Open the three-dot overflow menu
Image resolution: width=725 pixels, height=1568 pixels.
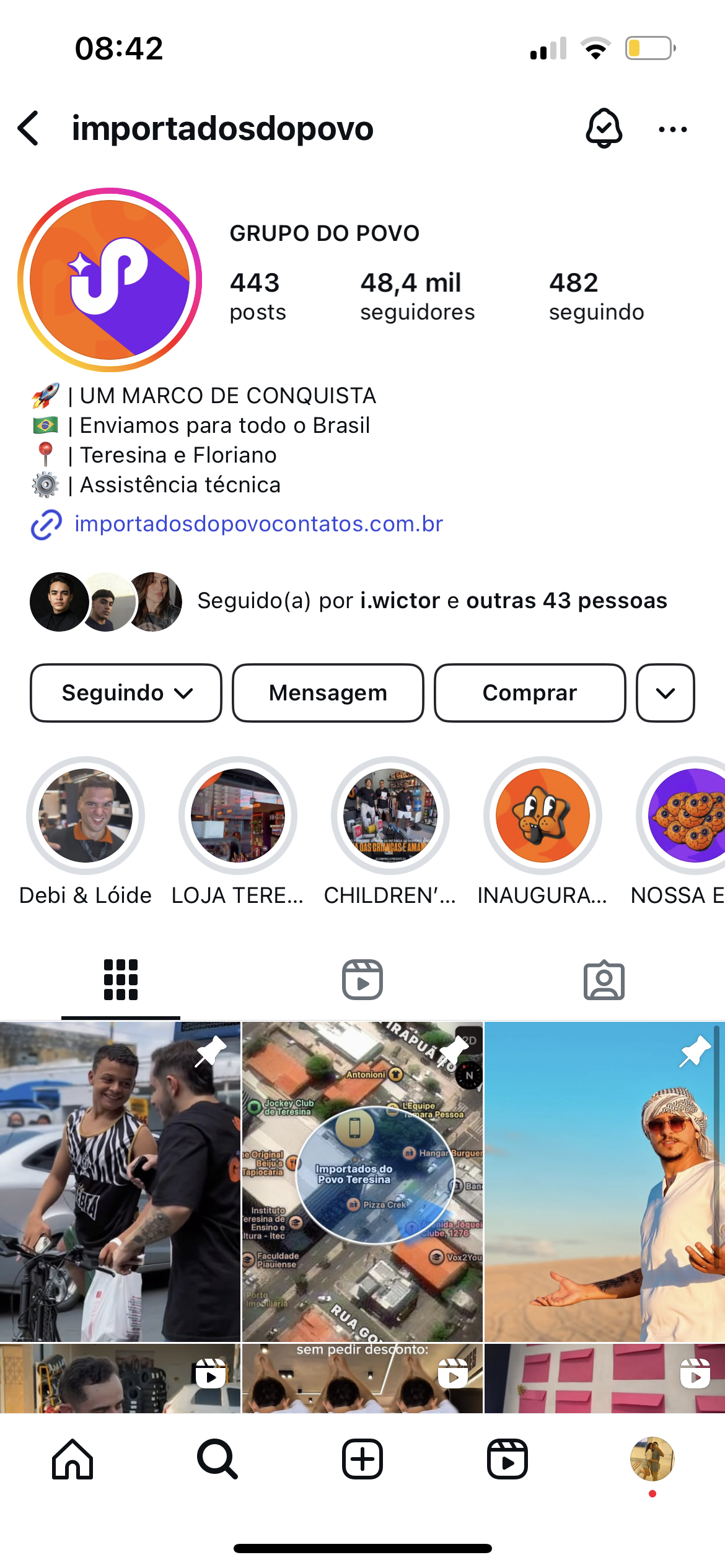coord(672,129)
